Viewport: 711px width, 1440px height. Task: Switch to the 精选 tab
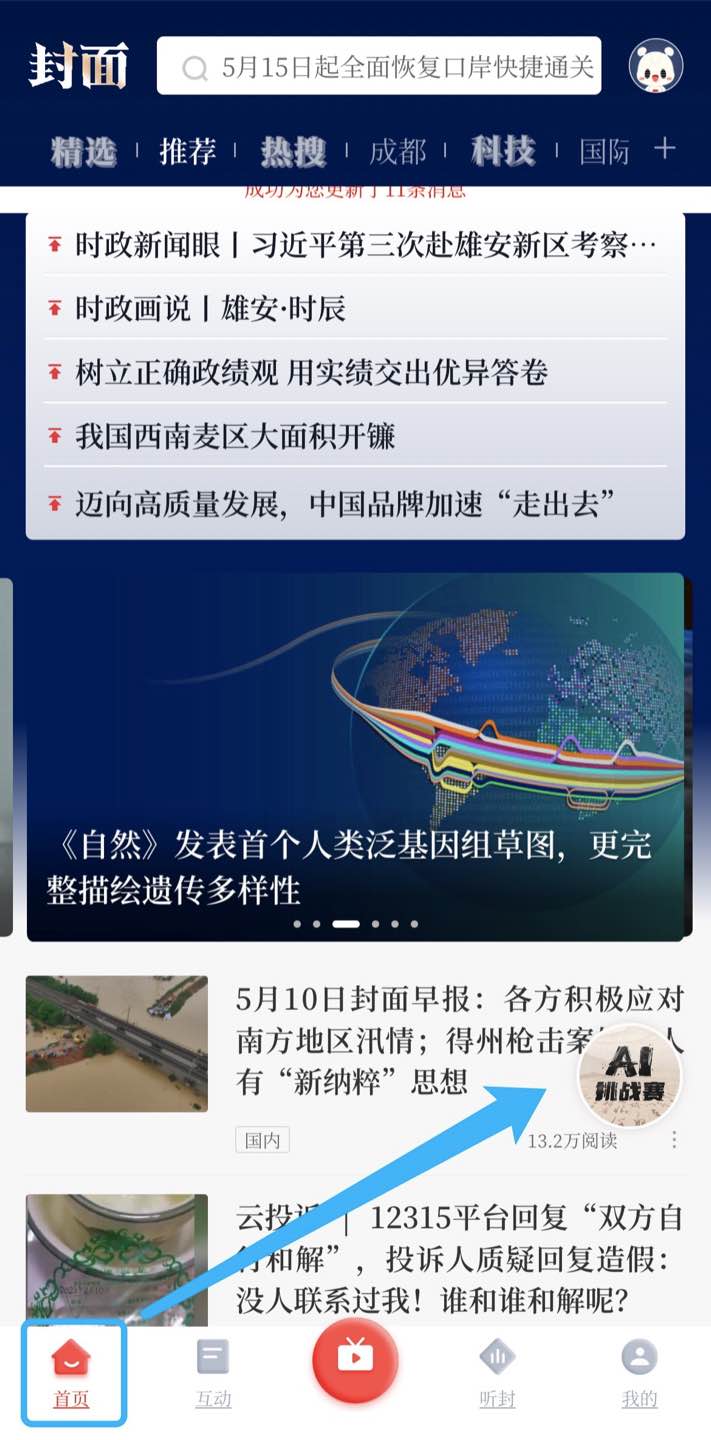[84, 151]
